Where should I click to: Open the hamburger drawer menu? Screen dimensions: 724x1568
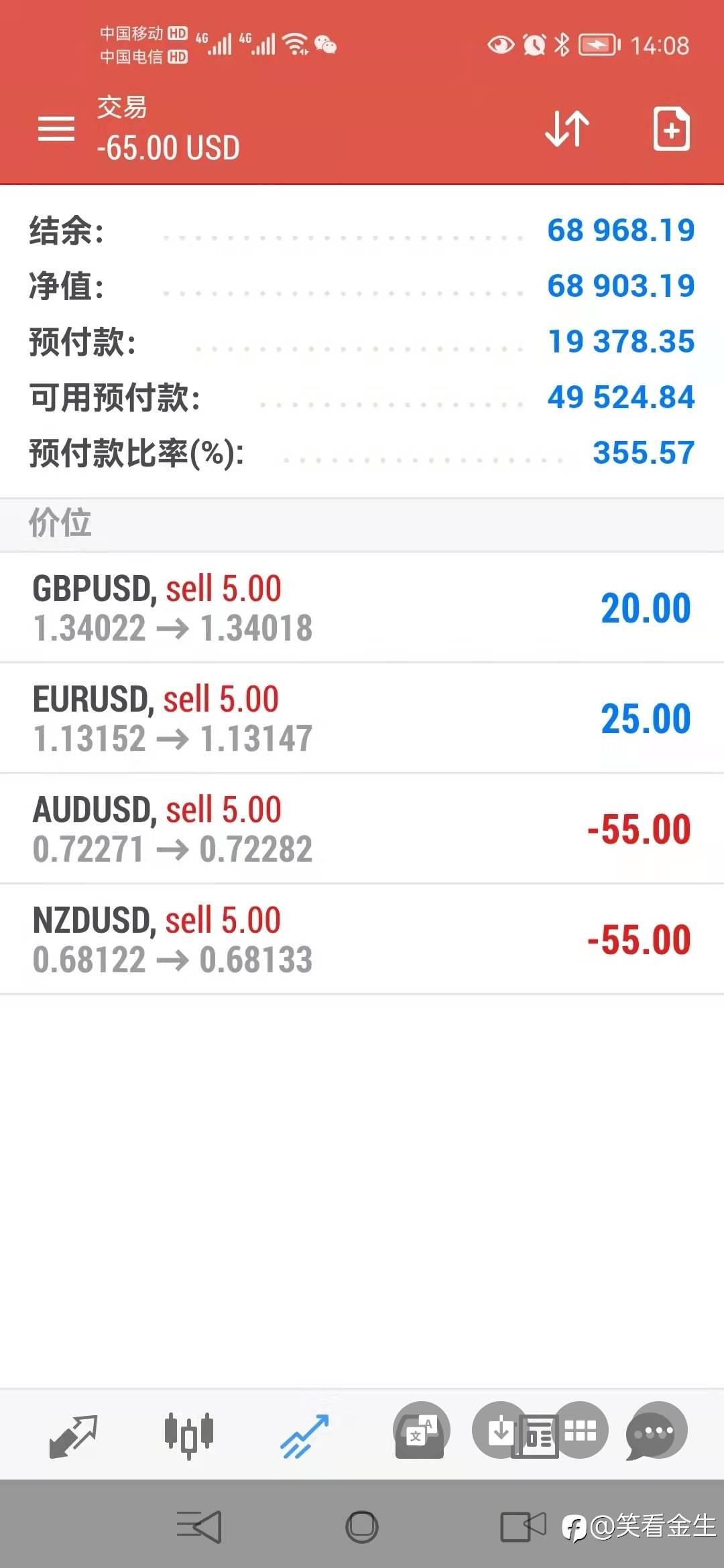coord(56,128)
